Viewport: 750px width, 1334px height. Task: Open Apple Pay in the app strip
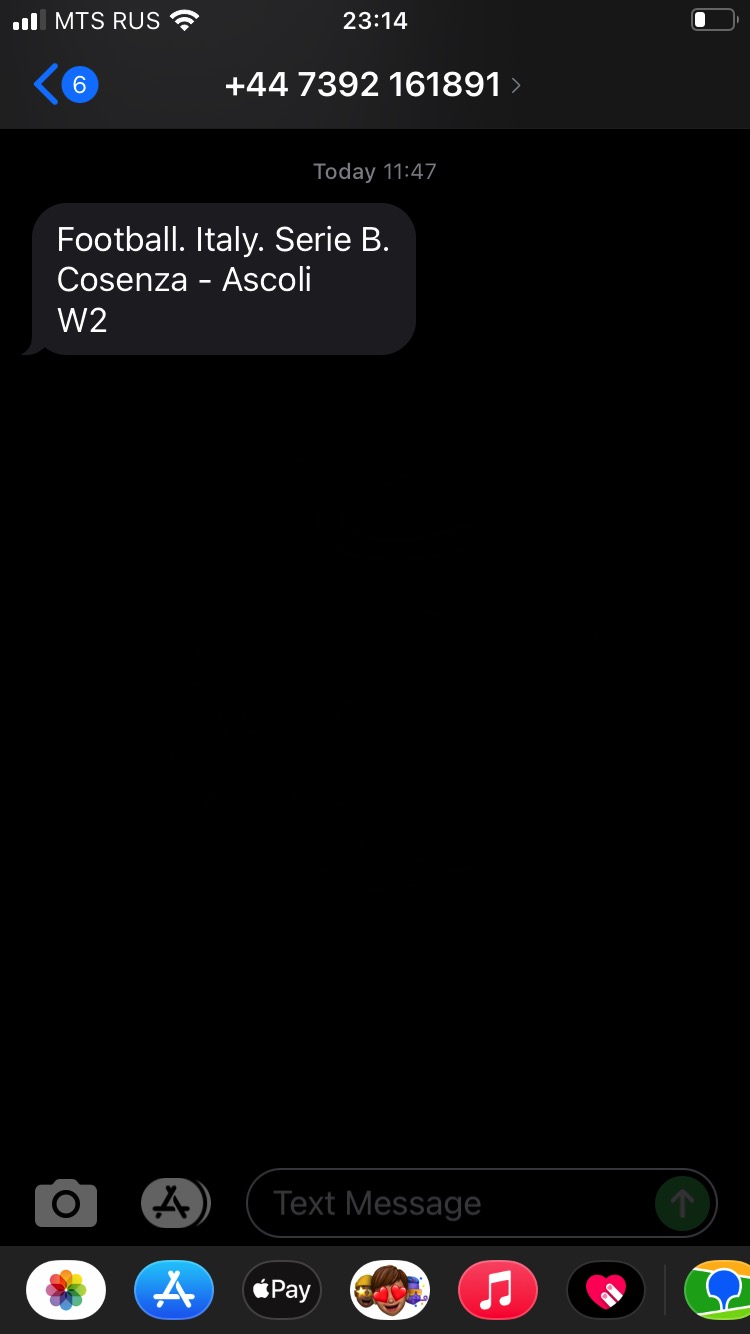[x=282, y=1290]
